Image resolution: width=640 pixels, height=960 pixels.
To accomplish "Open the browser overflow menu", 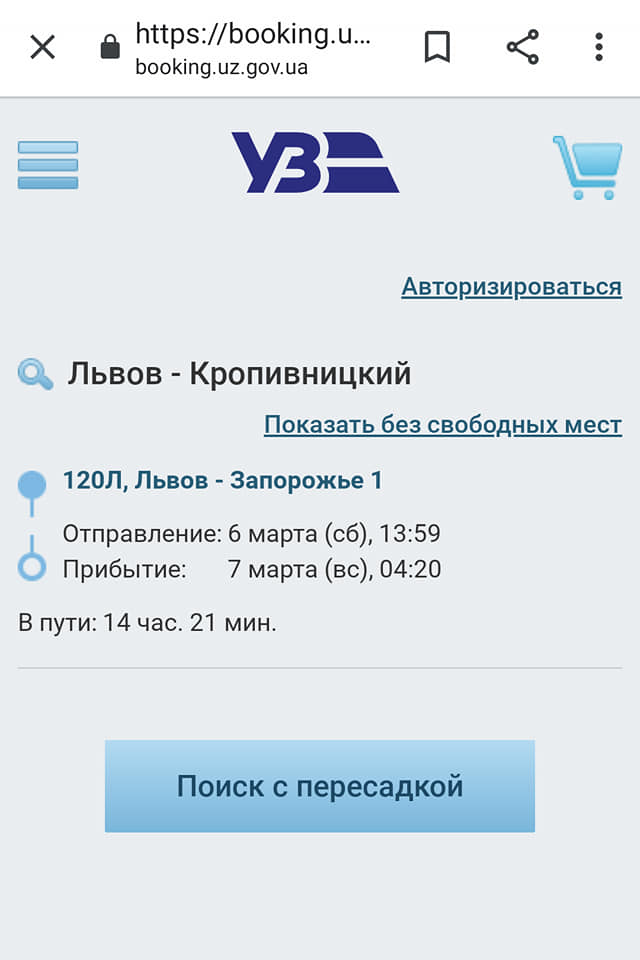I will 598,47.
